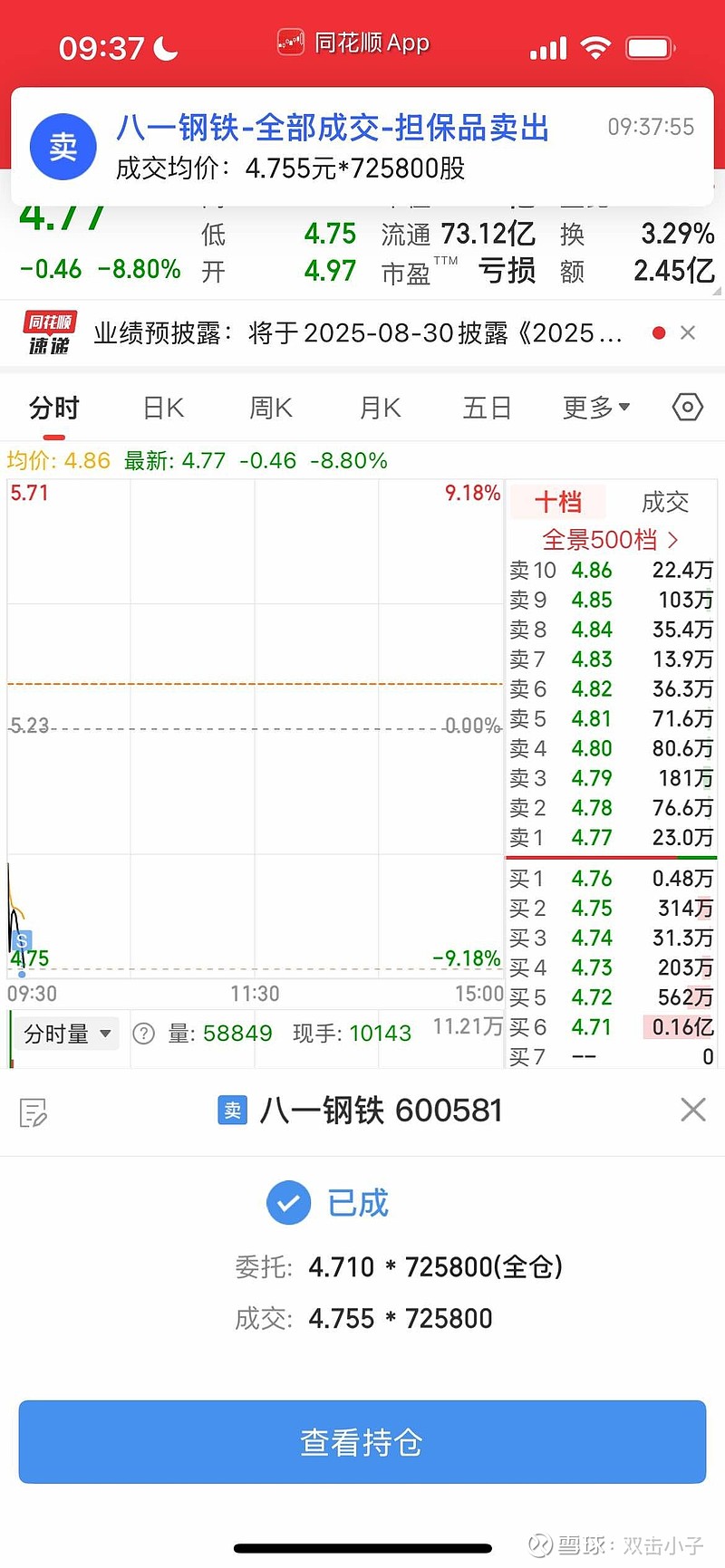Close the 八一钢铁 order result dialog

[x=693, y=1110]
